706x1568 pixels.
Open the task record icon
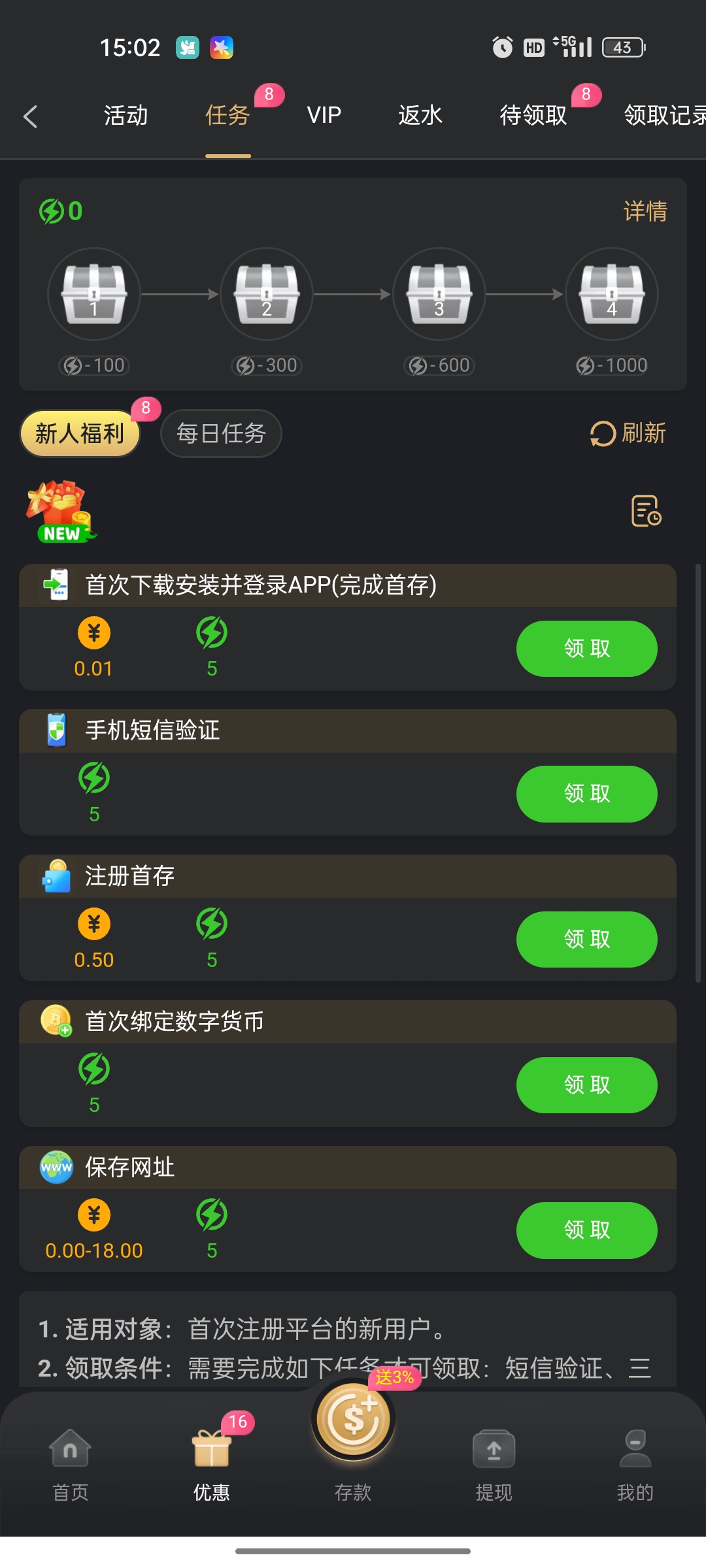[x=646, y=511]
